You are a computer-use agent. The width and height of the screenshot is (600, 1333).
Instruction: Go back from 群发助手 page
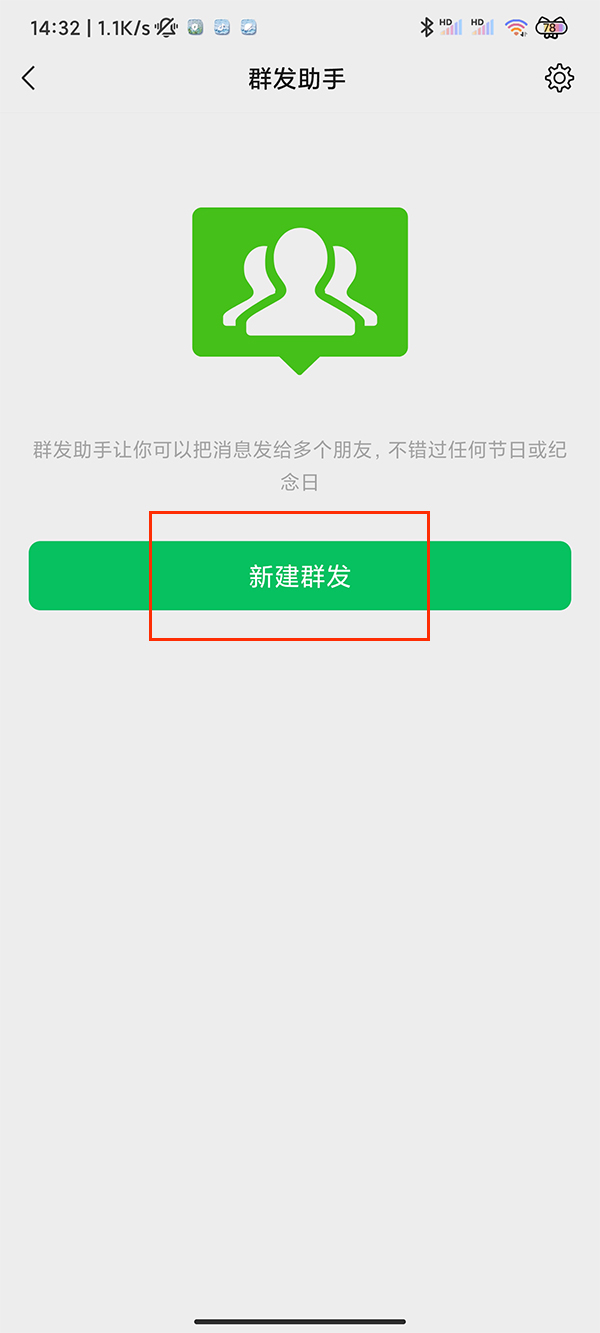29,79
